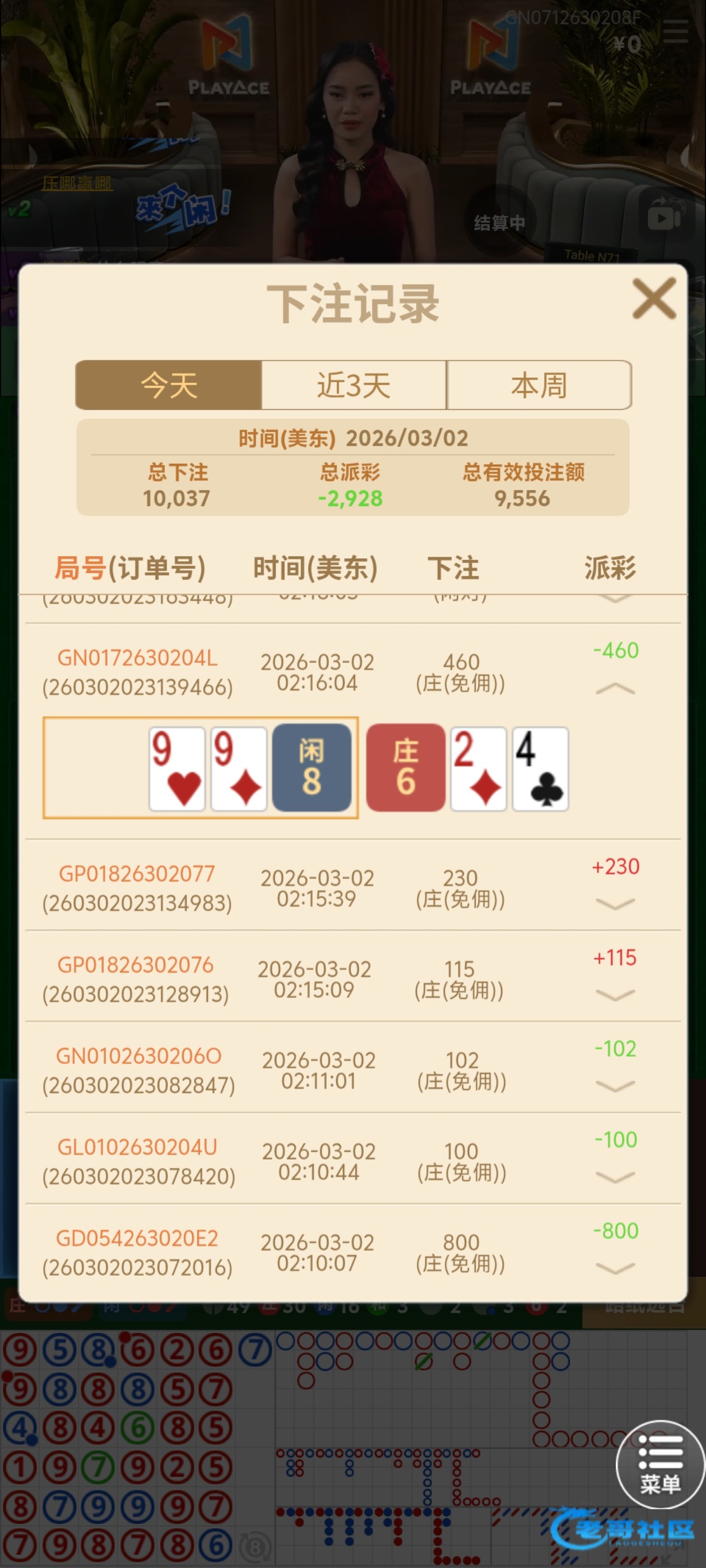Viewport: 706px width, 1568px height.
Task: Collapse details of bet GN0172630204L
Action: pyautogui.click(x=615, y=688)
